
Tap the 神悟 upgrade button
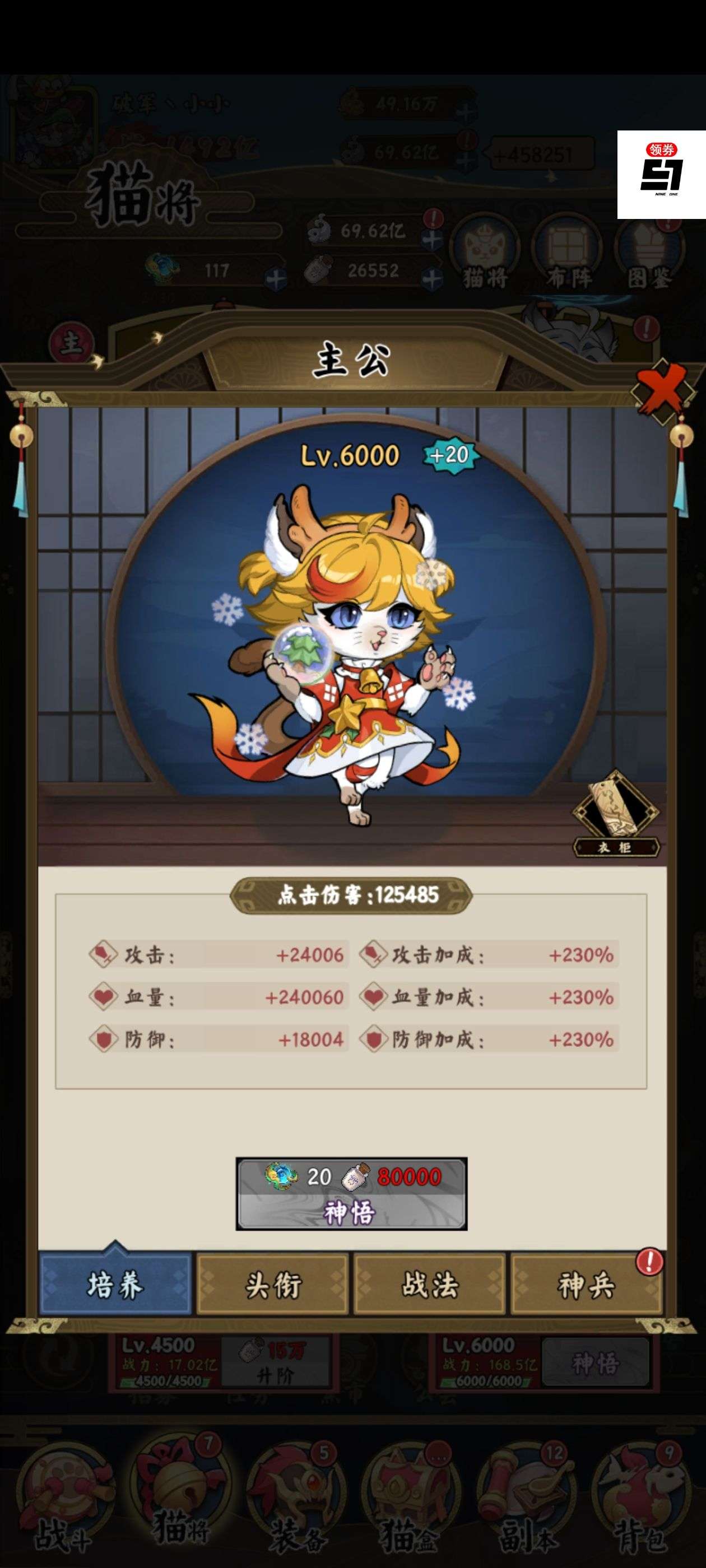click(351, 1194)
